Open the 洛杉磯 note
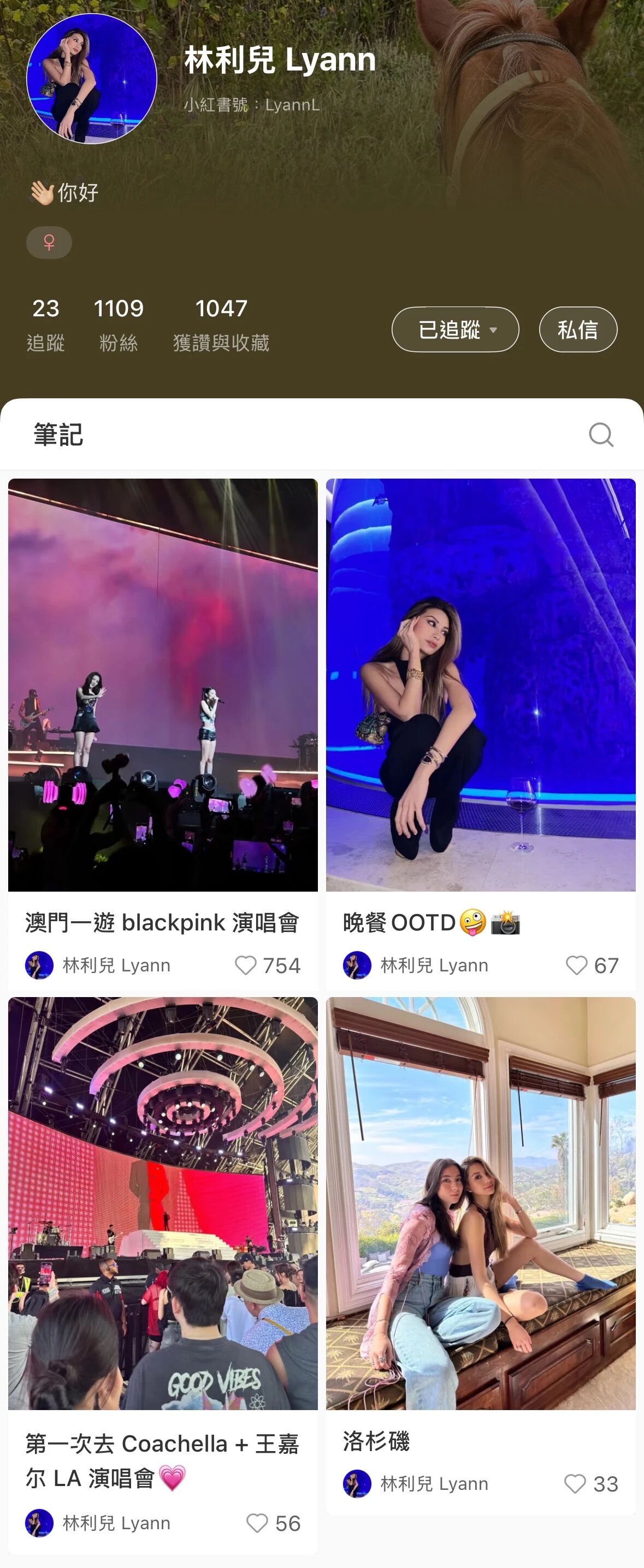Image resolution: width=644 pixels, height=1568 pixels. pos(480,1204)
